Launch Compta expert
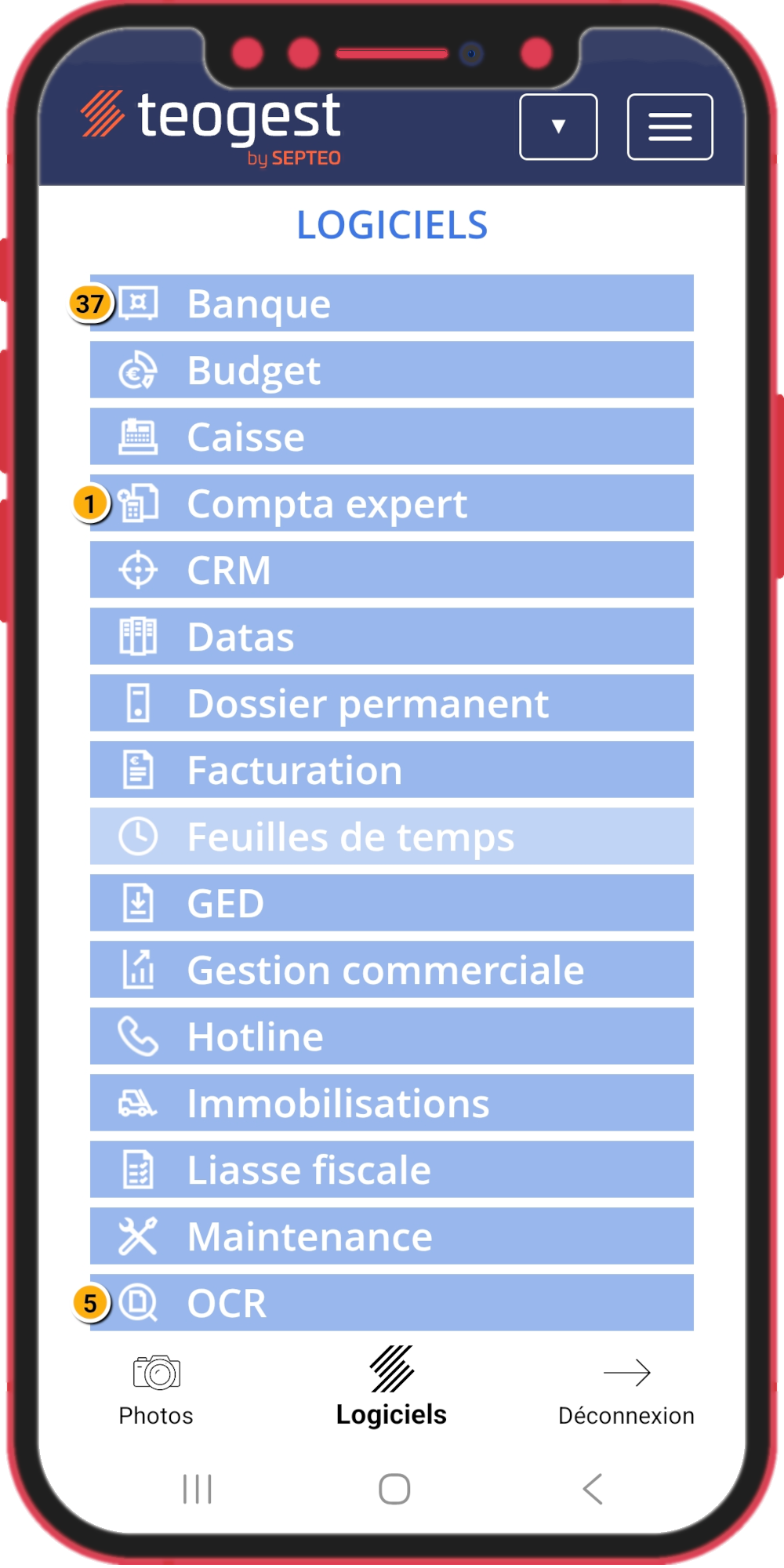The height and width of the screenshot is (1568, 784). point(392,503)
